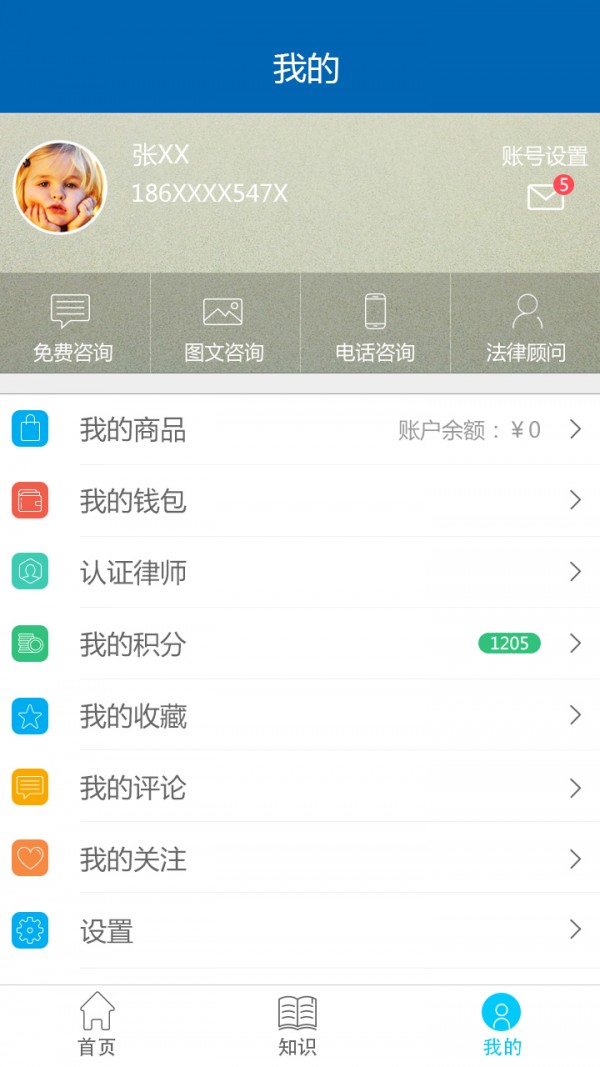Open the 我的商品 row

tap(300, 430)
